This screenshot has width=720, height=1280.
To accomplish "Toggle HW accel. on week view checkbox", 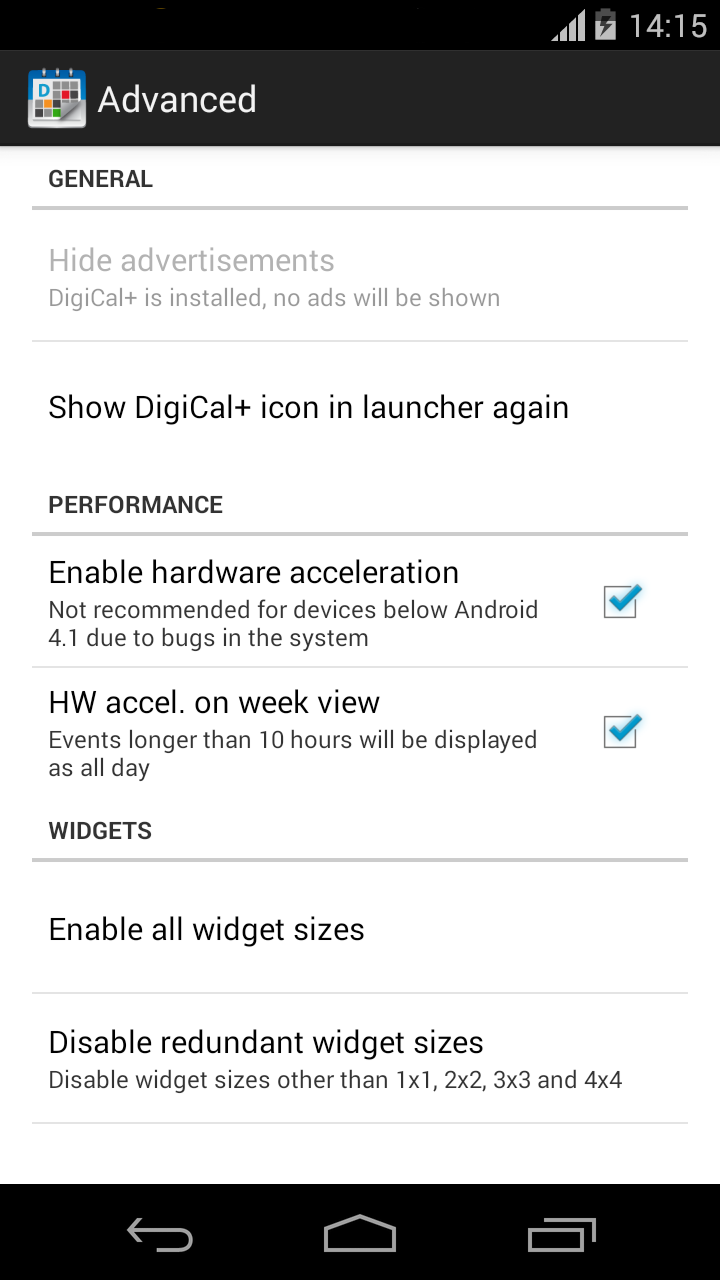I will pyautogui.click(x=621, y=731).
